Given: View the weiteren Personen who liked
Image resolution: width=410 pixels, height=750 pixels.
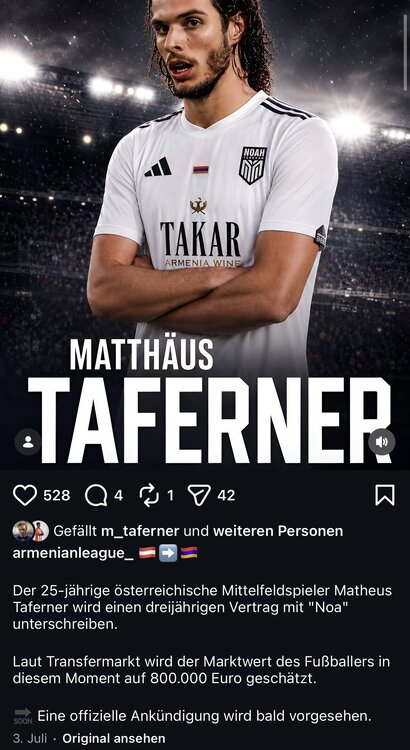Looking at the screenshot, I should point(278,531).
